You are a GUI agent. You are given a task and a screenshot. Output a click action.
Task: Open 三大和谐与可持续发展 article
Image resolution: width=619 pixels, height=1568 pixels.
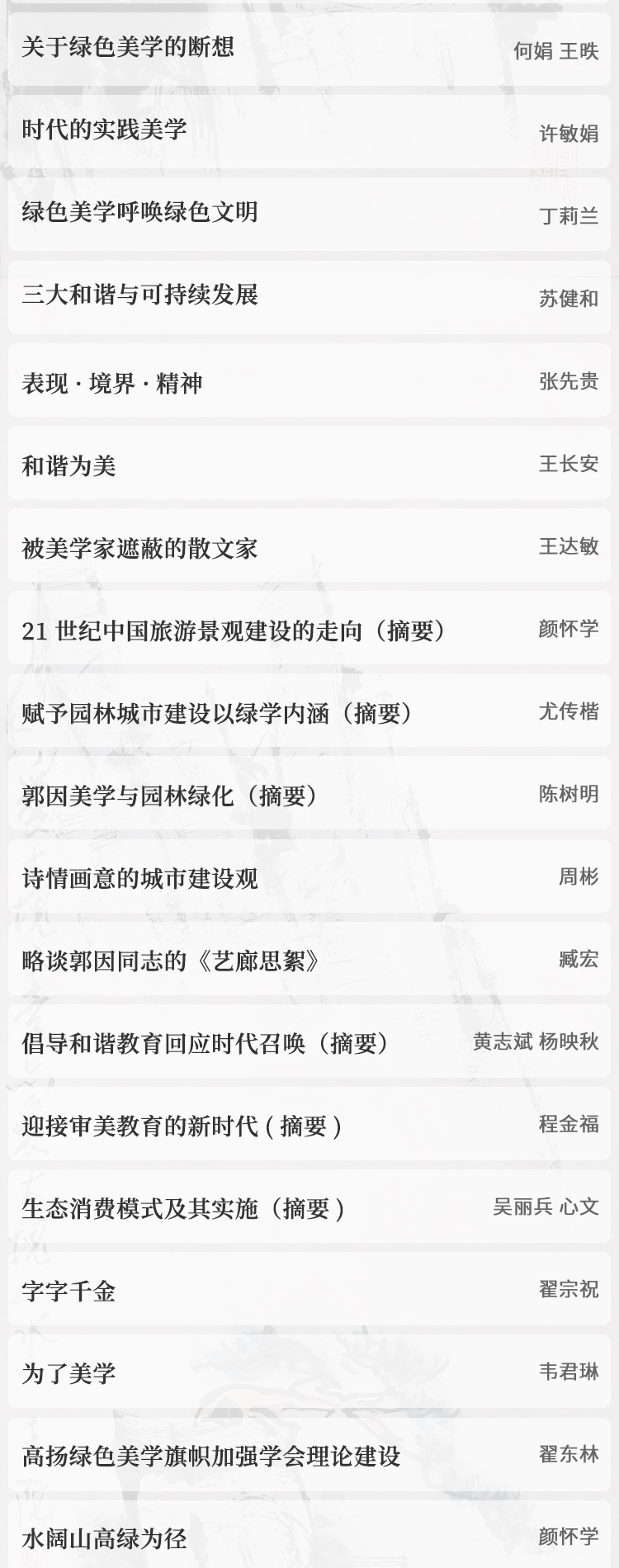coord(140,295)
